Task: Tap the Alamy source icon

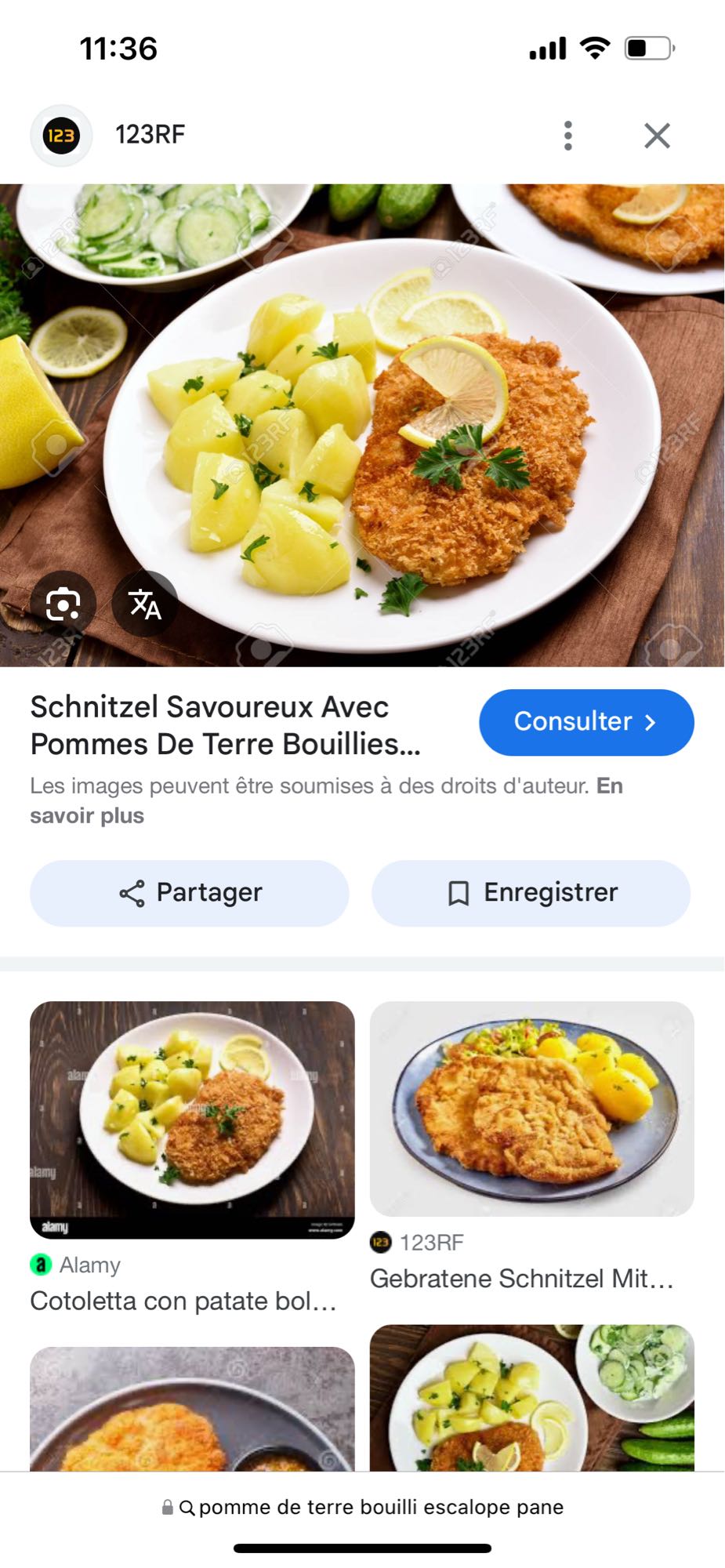Action: click(x=39, y=1265)
